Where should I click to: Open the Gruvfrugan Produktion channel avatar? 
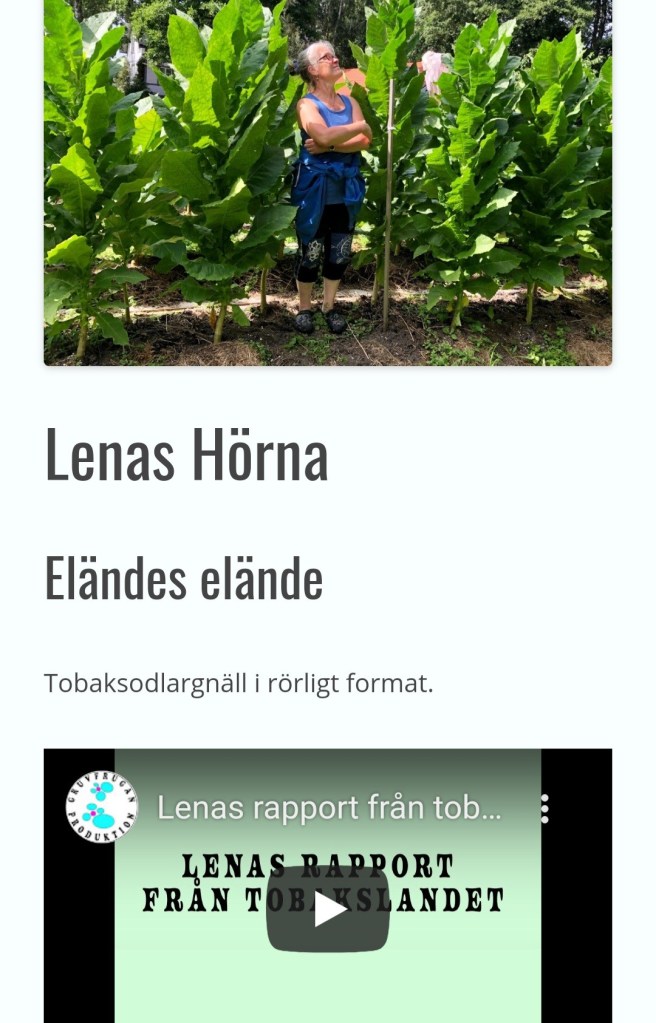(x=102, y=807)
